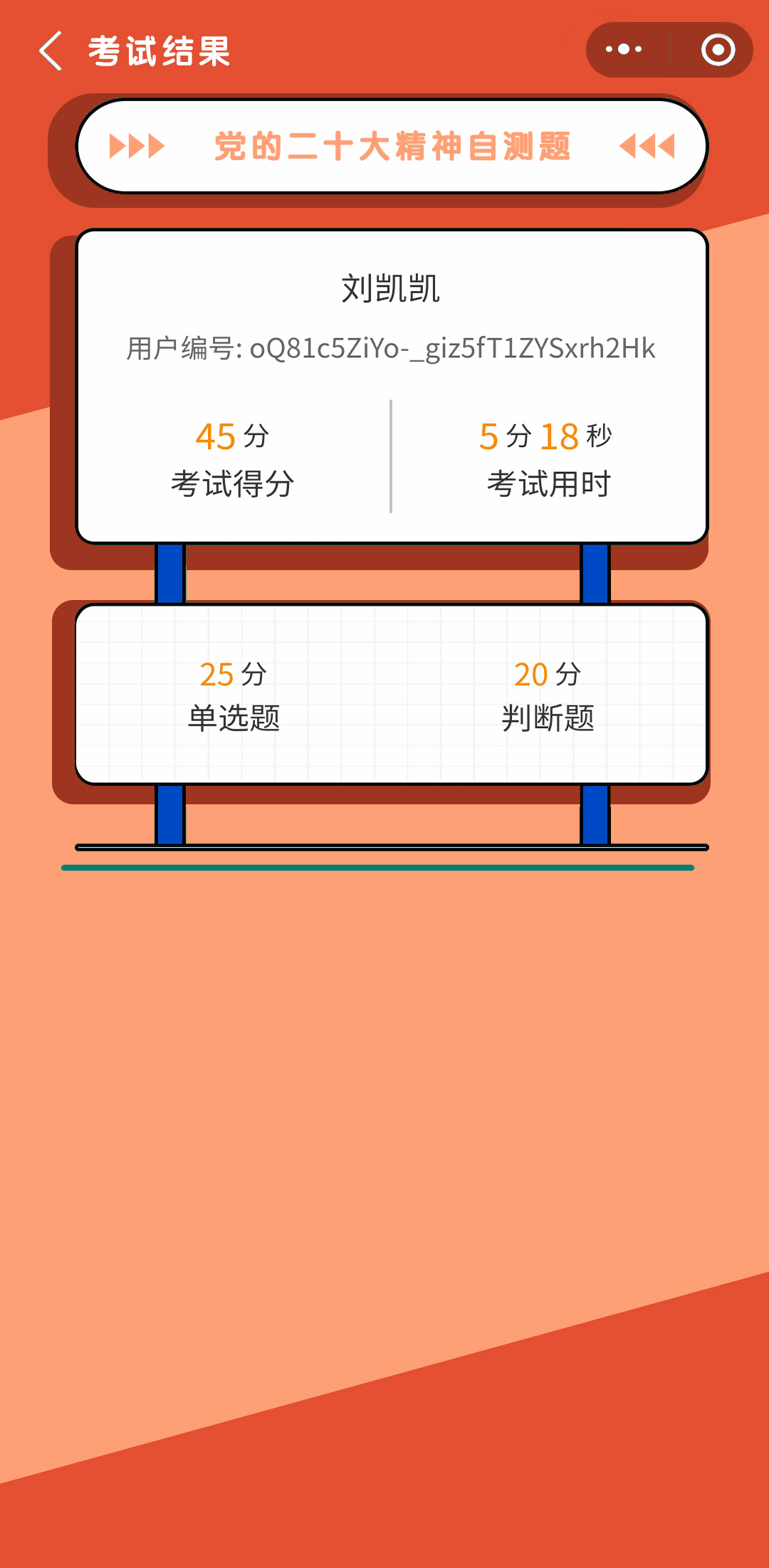Open the mini program more options menu
The image size is (769, 1568).
pyautogui.click(x=624, y=50)
